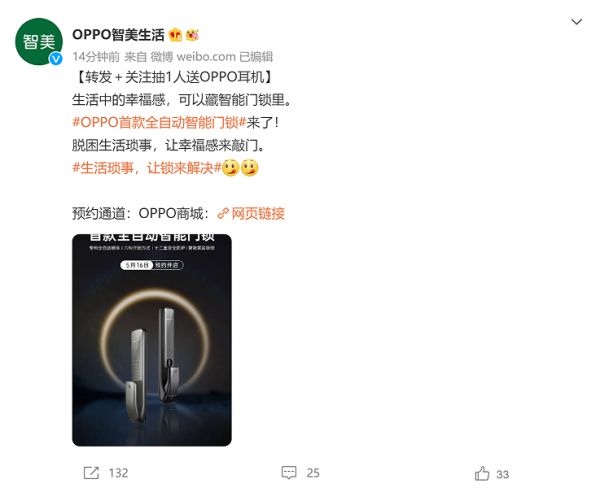
Task: View the smart door lock poster image
Action: tap(152, 339)
